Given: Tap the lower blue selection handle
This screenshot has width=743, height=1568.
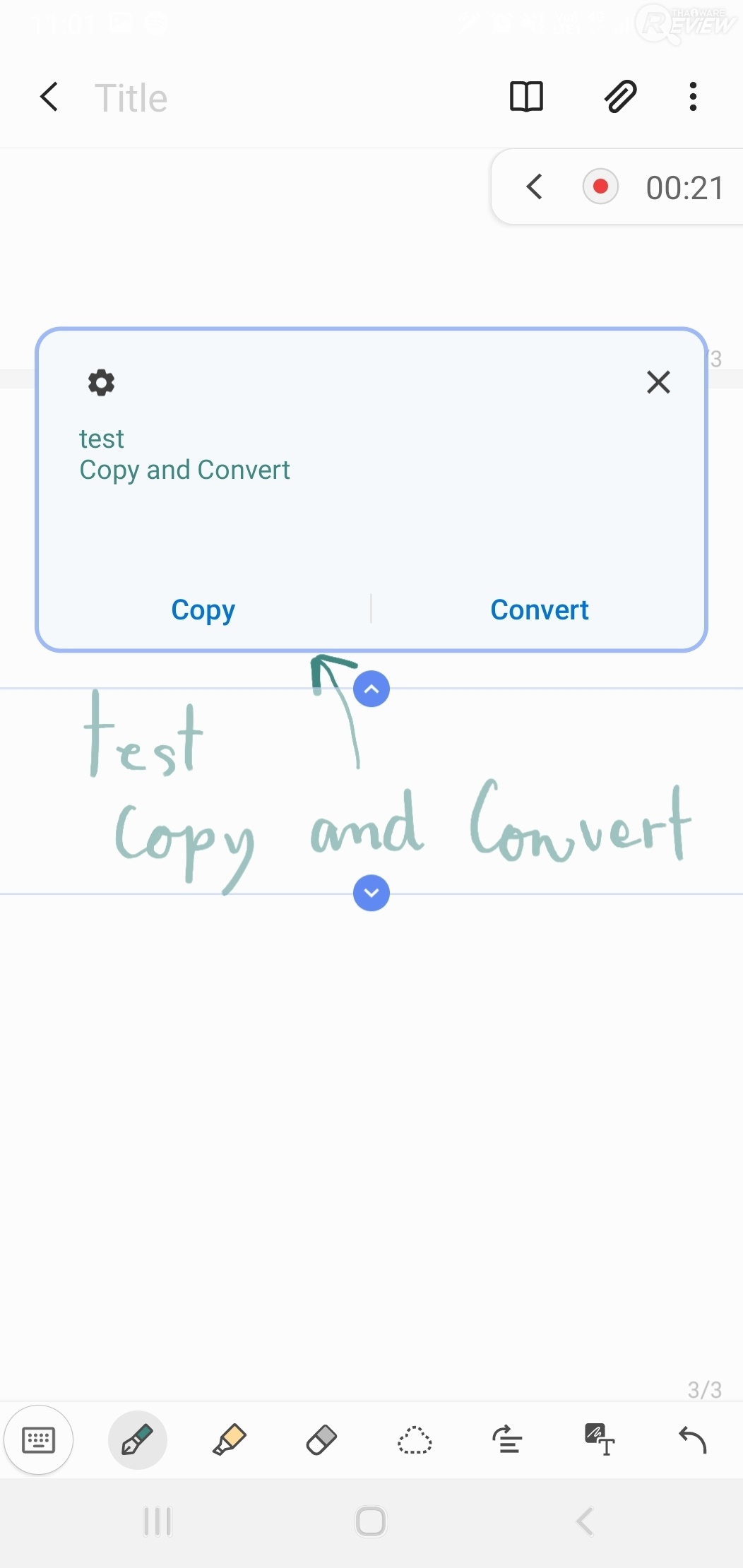Looking at the screenshot, I should click(371, 893).
